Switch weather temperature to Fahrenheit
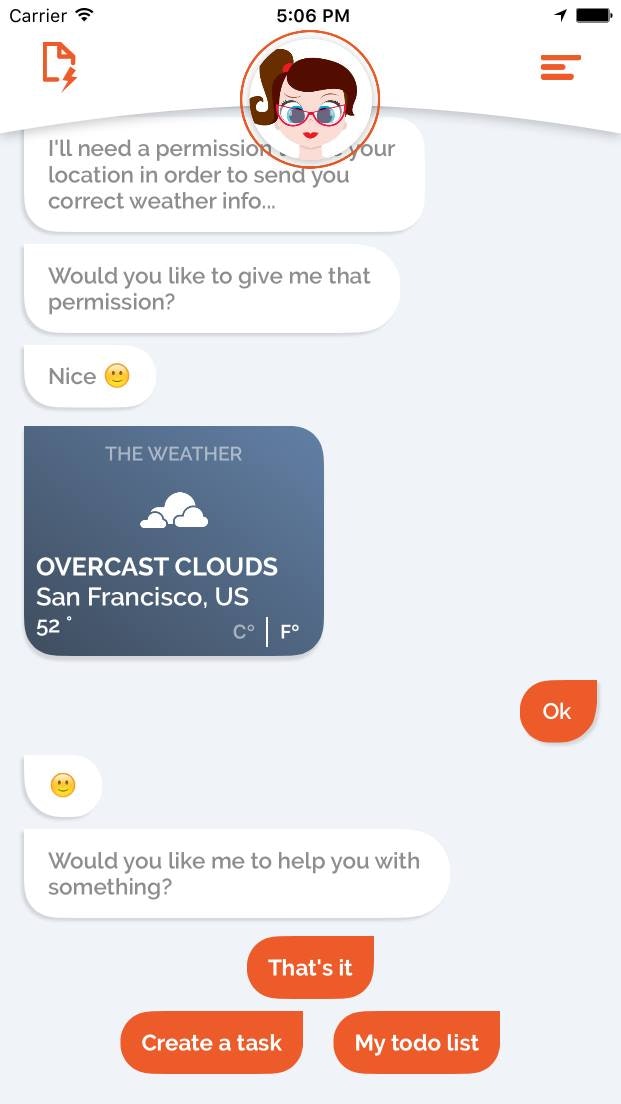This screenshot has width=621, height=1104. pyautogui.click(x=289, y=632)
